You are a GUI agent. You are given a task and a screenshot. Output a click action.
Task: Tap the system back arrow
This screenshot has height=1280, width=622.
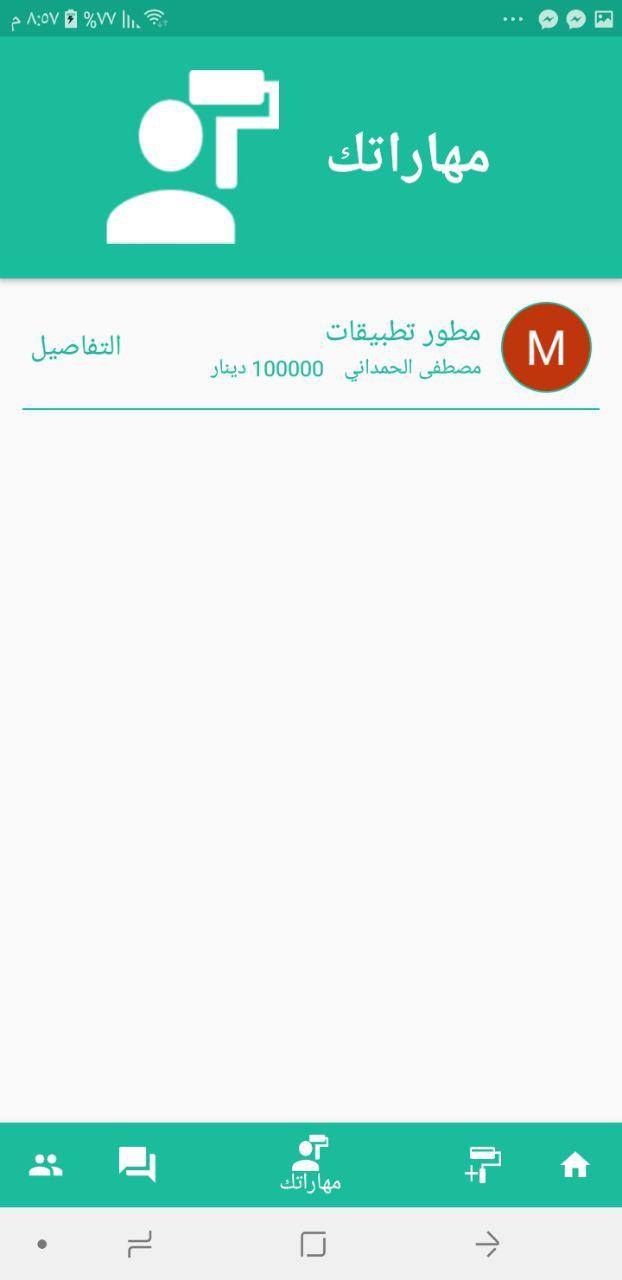pyautogui.click(x=487, y=1244)
